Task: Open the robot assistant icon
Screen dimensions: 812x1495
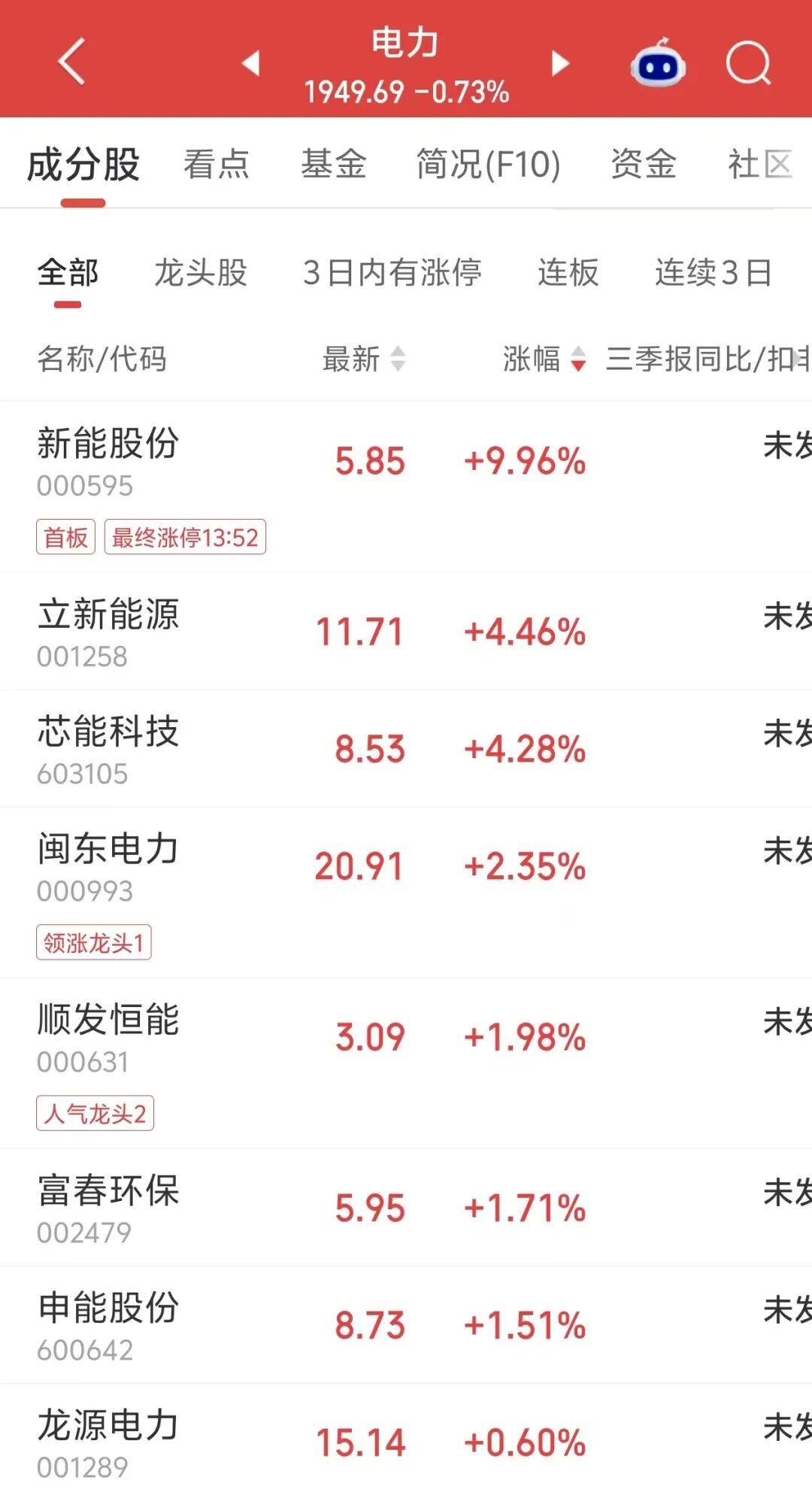Action: [658, 62]
